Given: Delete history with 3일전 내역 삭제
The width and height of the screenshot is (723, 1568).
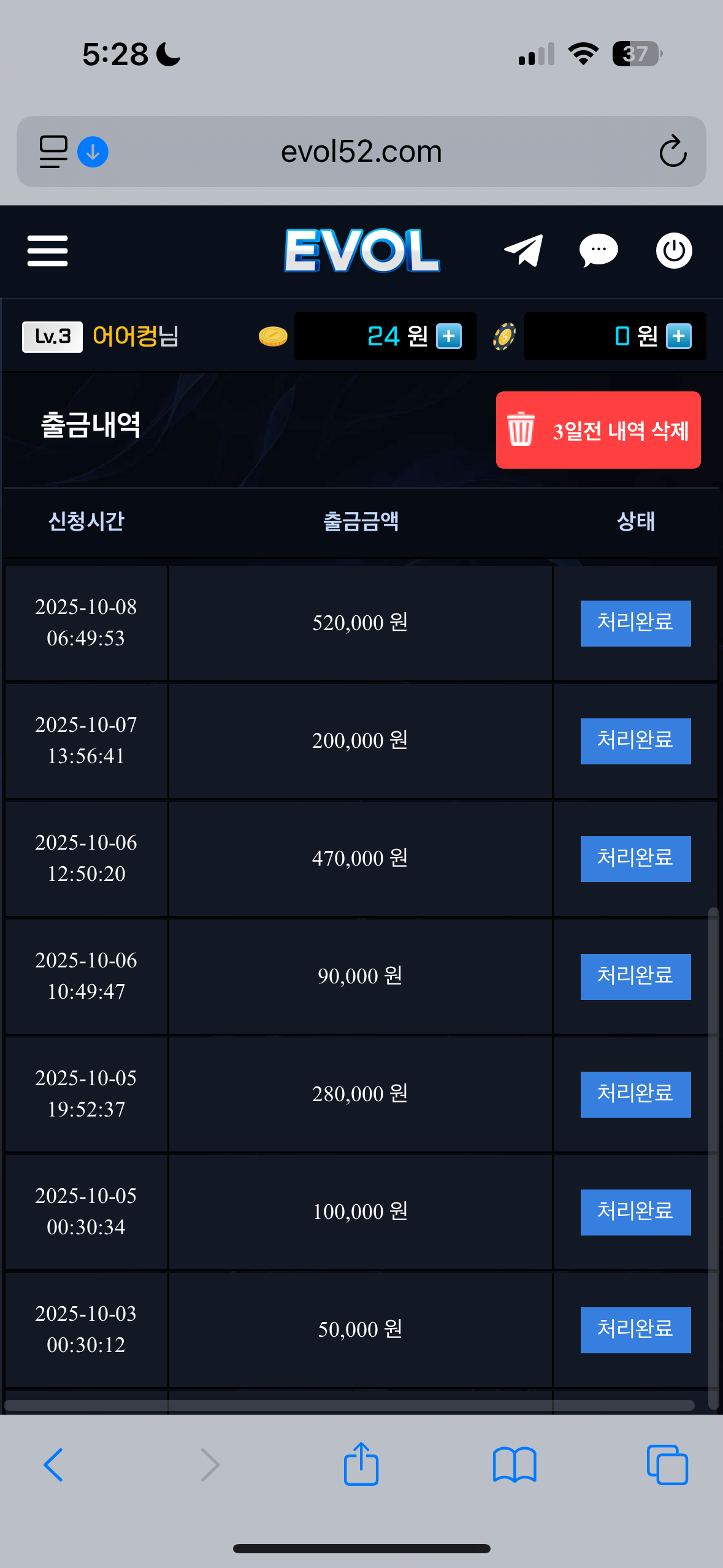Looking at the screenshot, I should (x=598, y=430).
